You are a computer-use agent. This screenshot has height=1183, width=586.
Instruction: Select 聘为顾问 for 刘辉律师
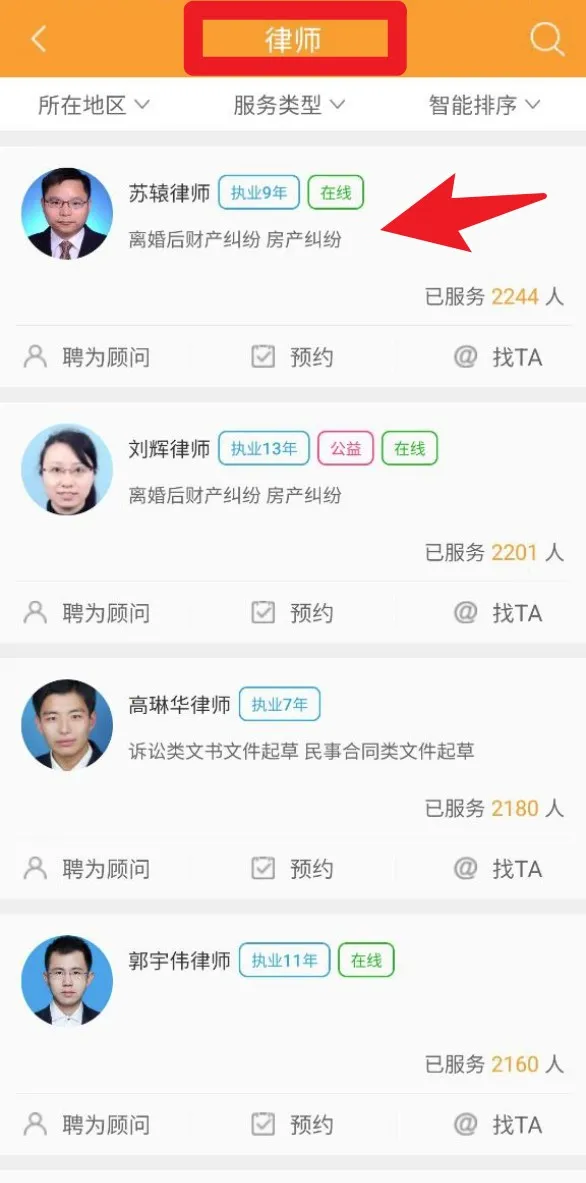87,613
